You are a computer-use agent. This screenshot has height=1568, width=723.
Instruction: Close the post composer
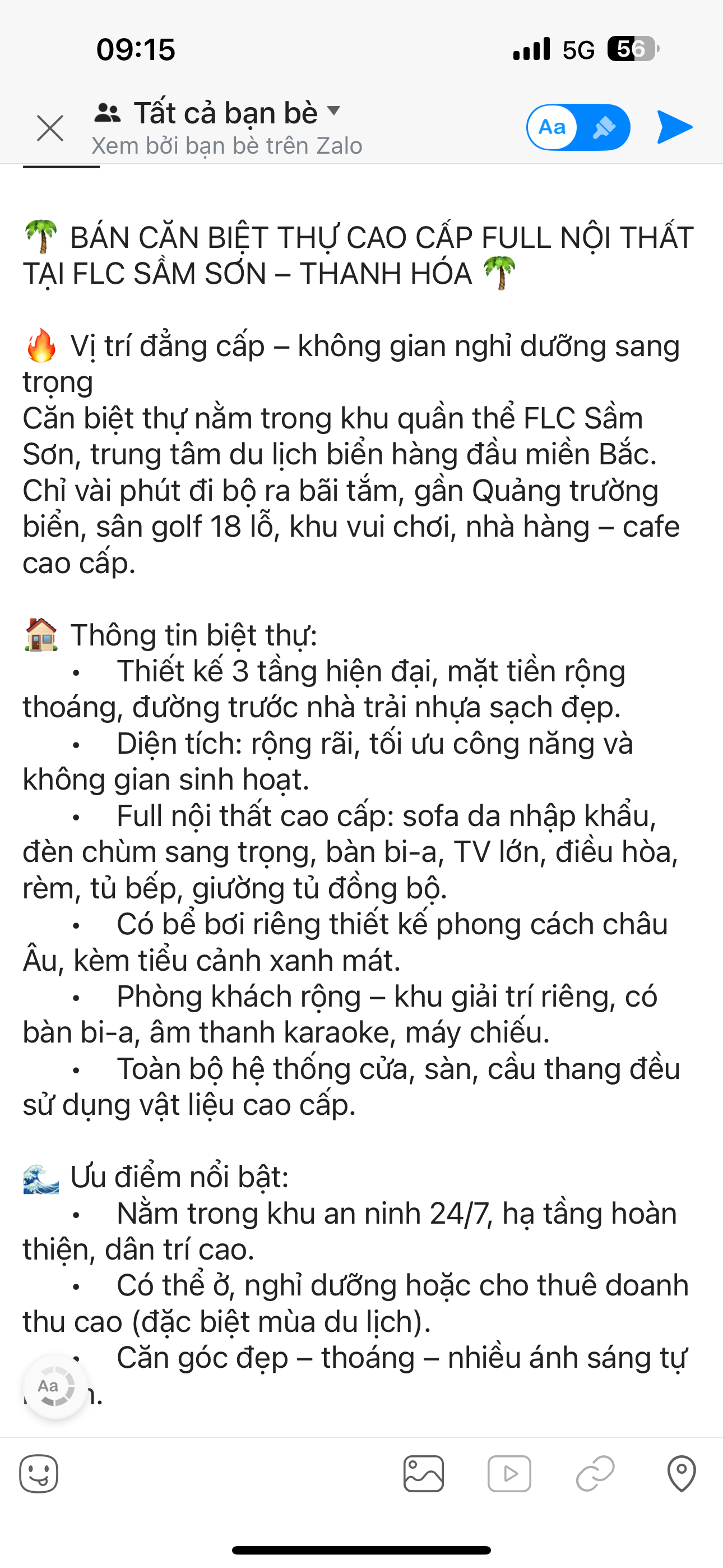pos(50,128)
